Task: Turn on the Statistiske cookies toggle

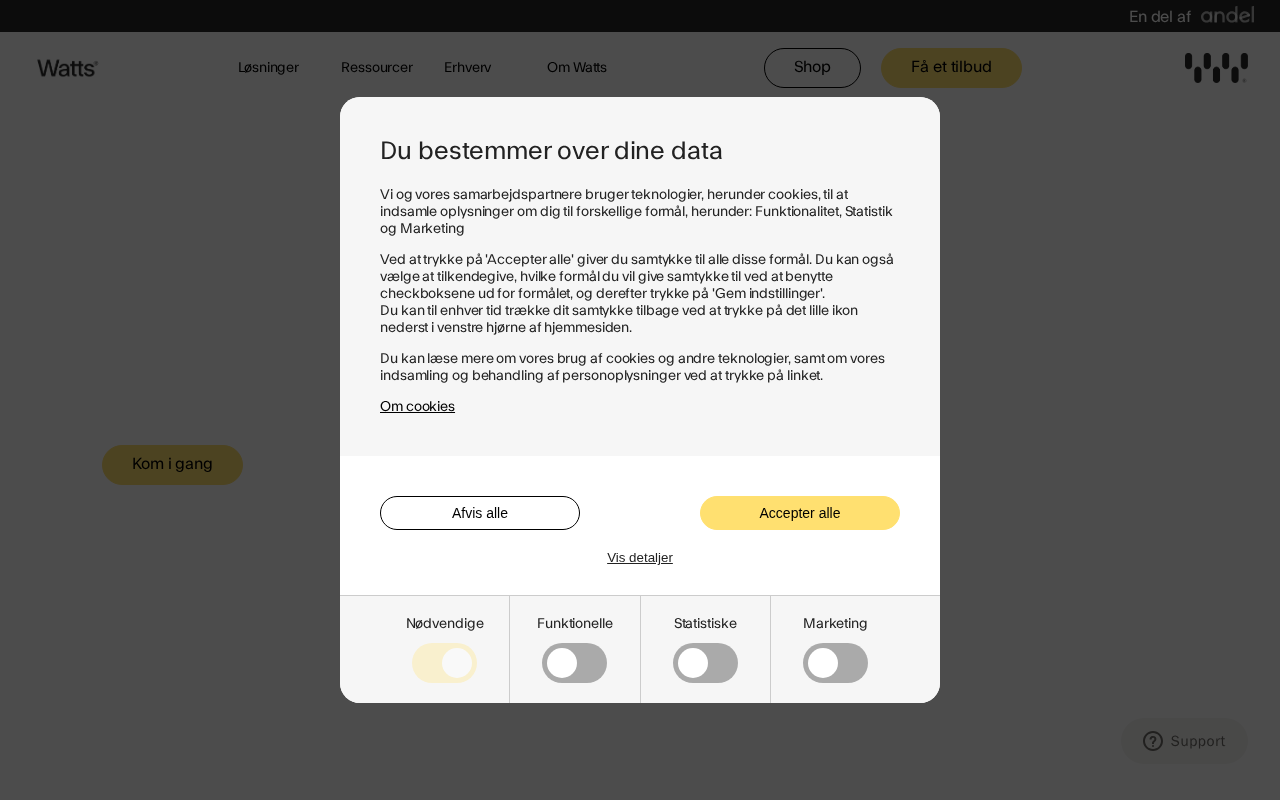Action: [x=705, y=663]
